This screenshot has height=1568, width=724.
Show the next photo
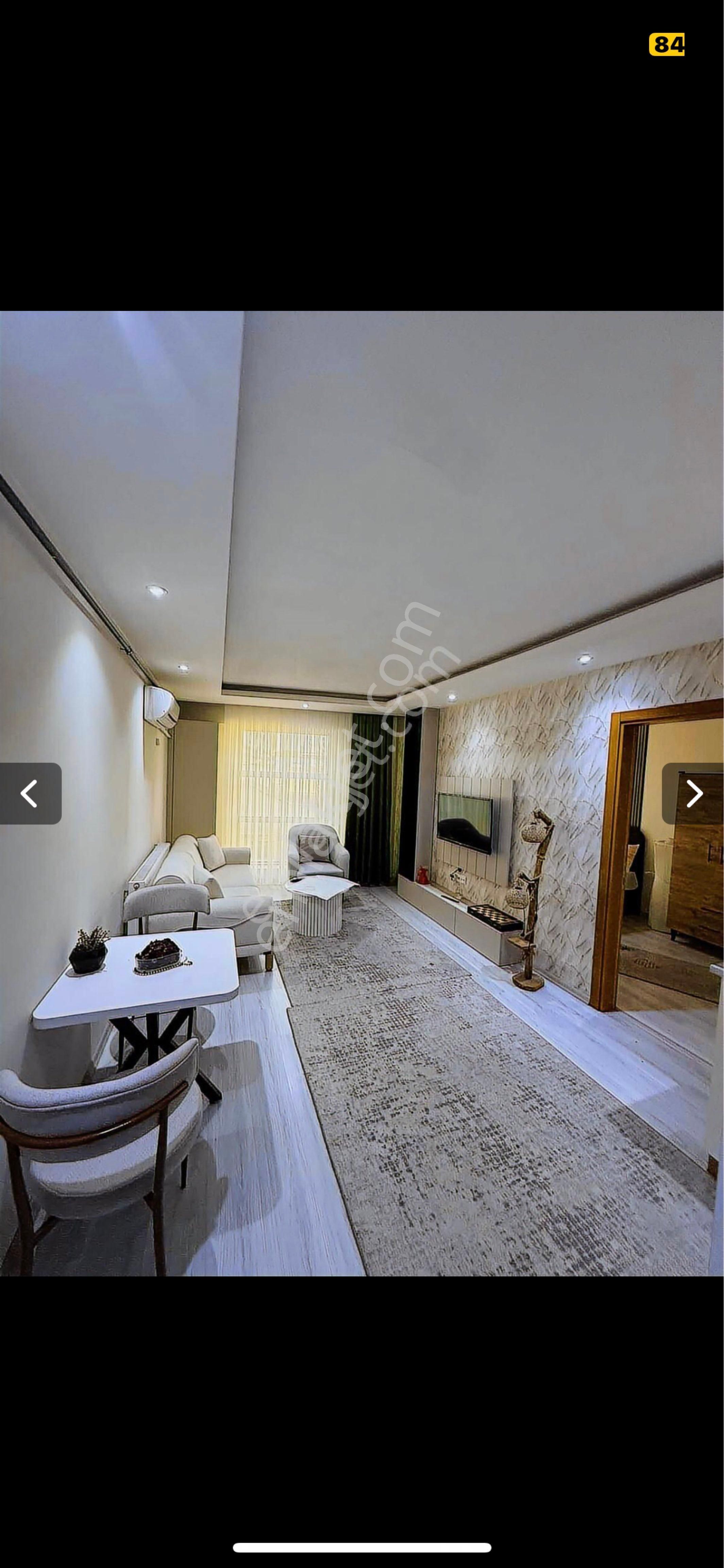[x=694, y=793]
